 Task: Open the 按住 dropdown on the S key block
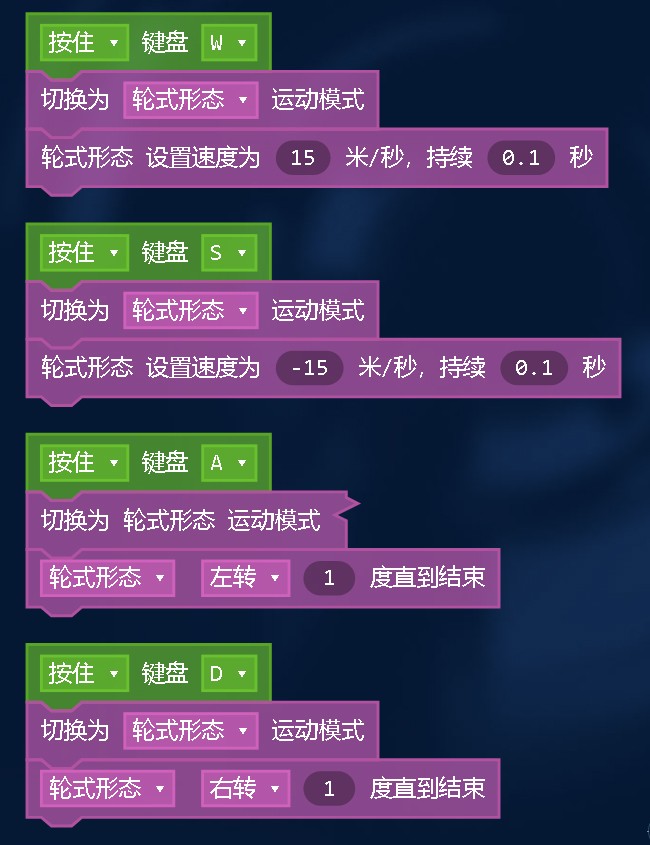(84, 253)
